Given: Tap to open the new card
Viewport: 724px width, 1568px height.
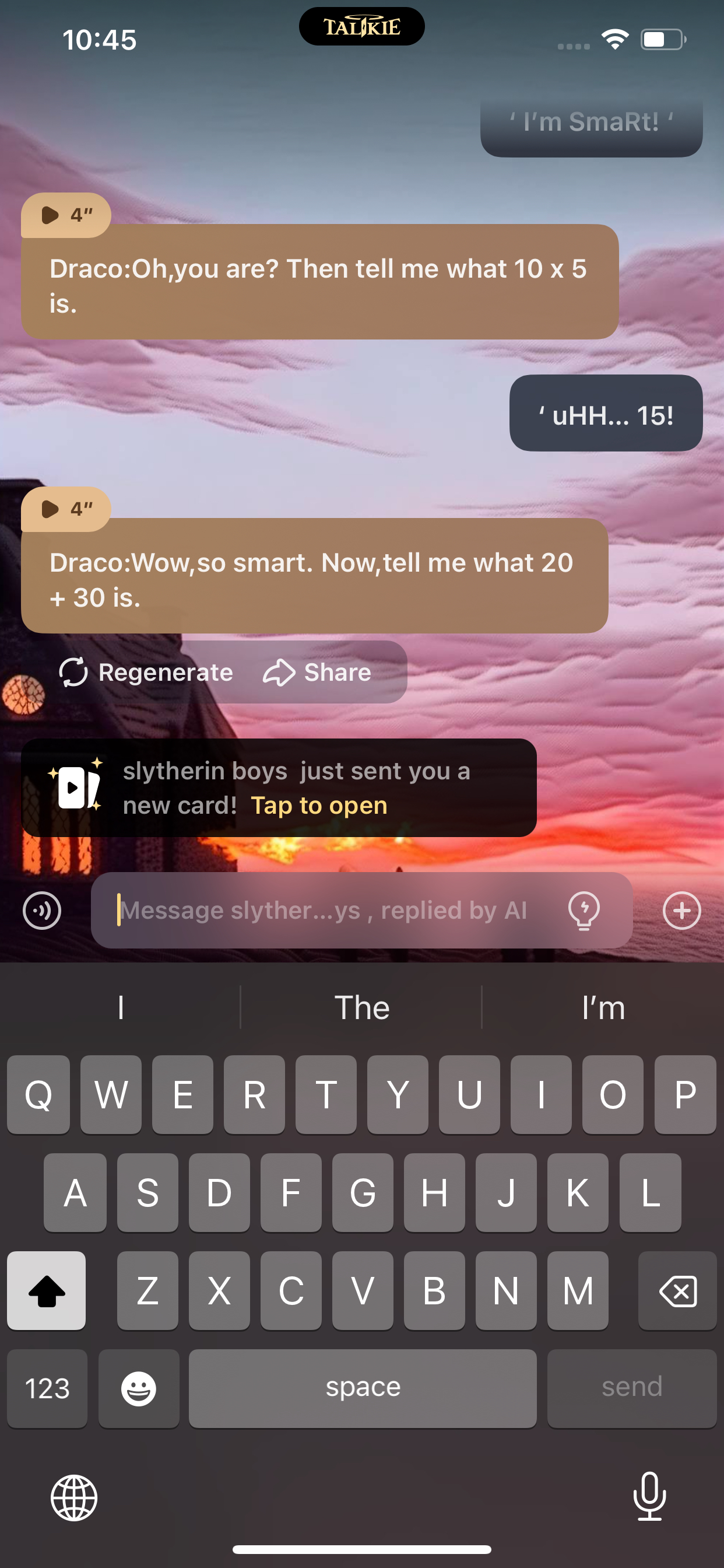Looking at the screenshot, I should 319,804.
